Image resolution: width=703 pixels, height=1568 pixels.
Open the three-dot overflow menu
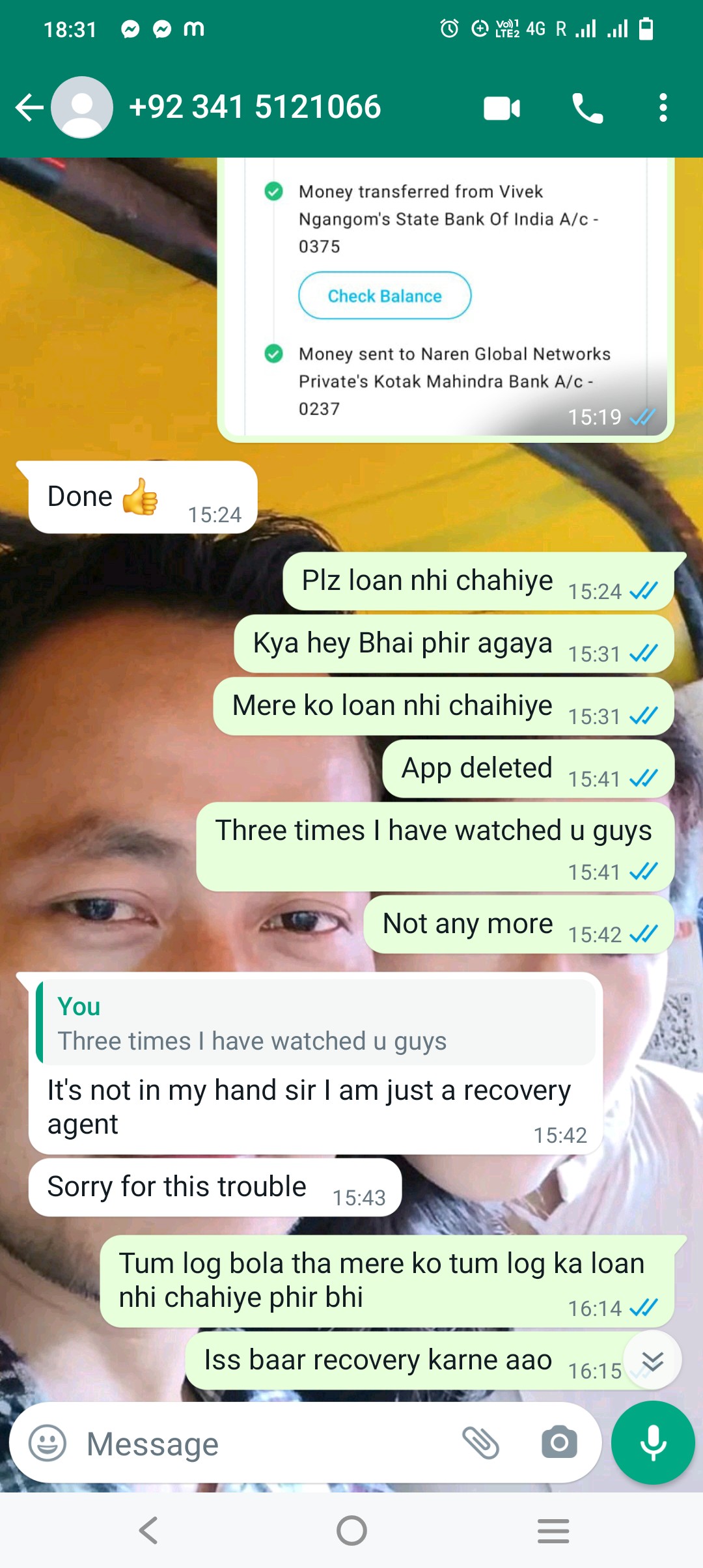click(x=663, y=108)
